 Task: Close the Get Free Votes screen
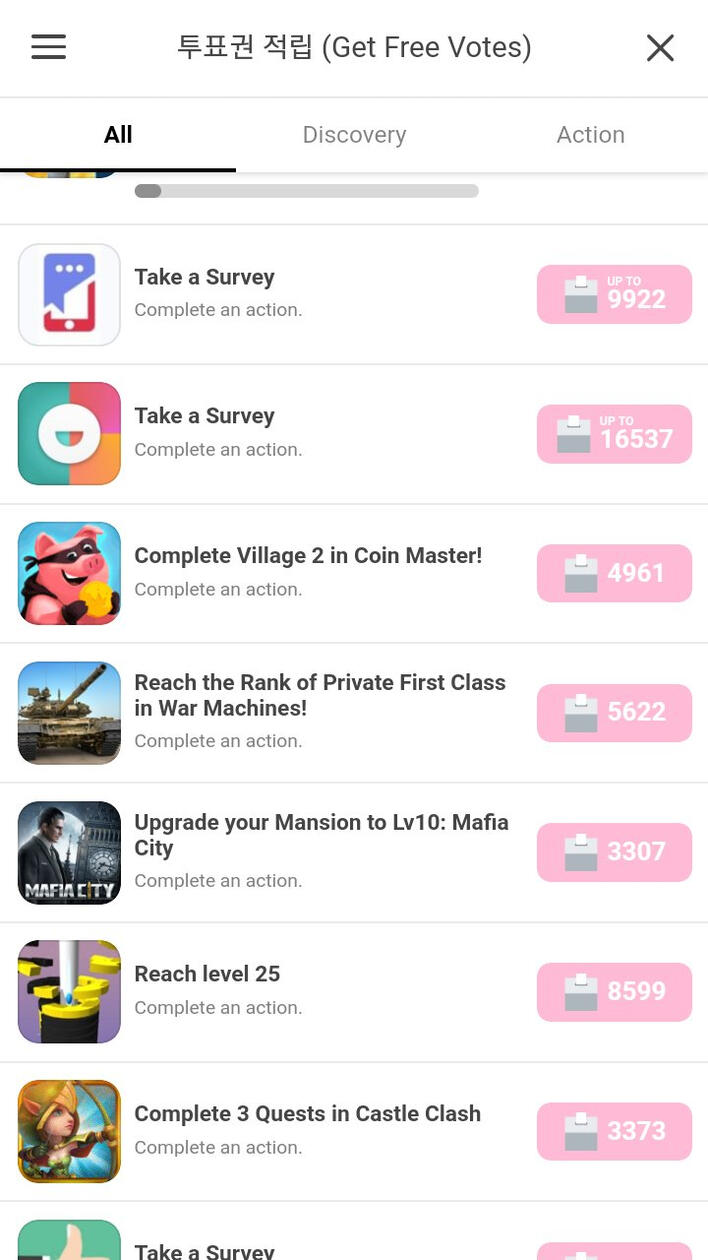pyautogui.click(x=660, y=48)
